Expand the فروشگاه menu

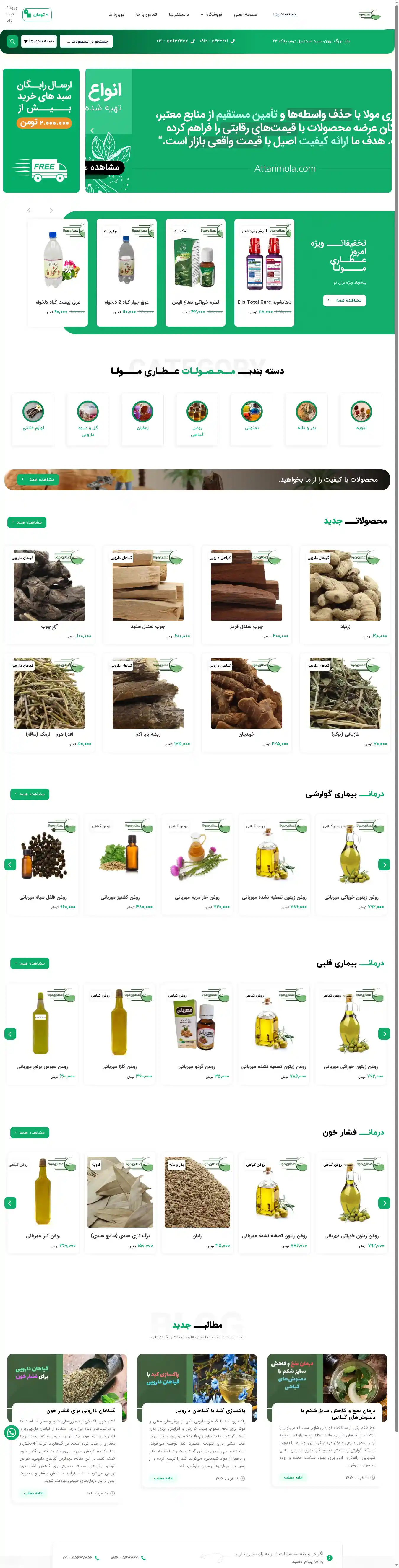[211, 14]
